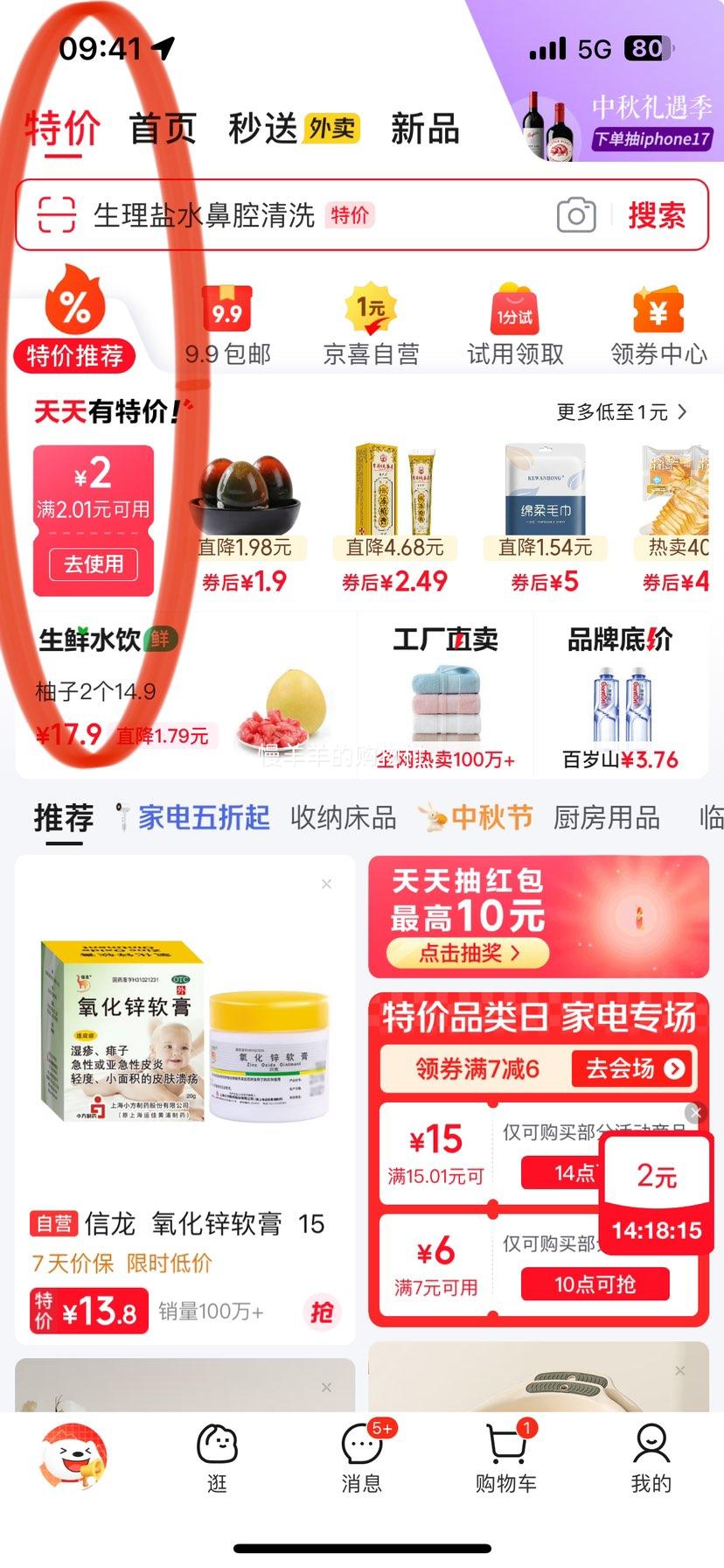The width and height of the screenshot is (724, 1568).
Task: Open 京喜自营 section
Action: tap(371, 325)
